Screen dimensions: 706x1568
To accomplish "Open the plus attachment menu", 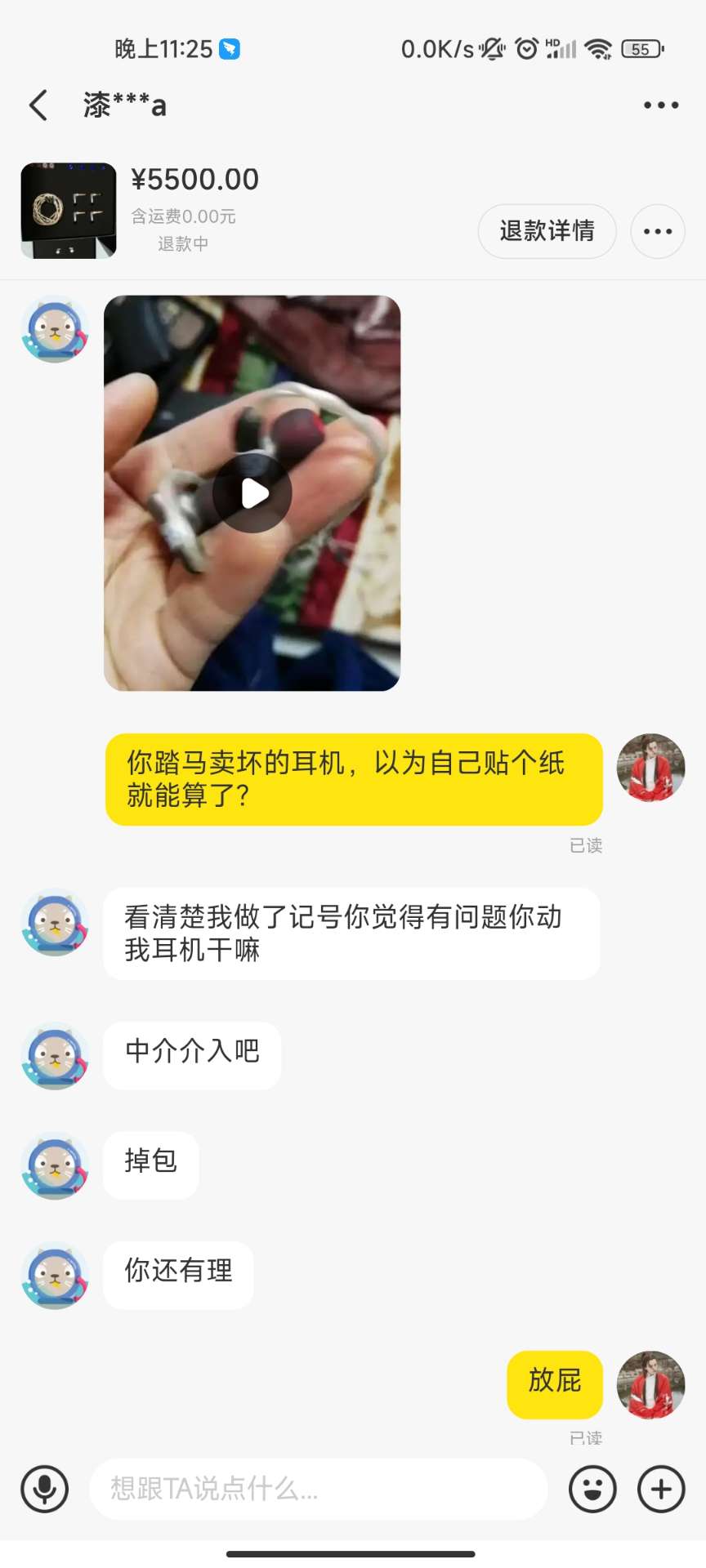I will coord(661,1489).
